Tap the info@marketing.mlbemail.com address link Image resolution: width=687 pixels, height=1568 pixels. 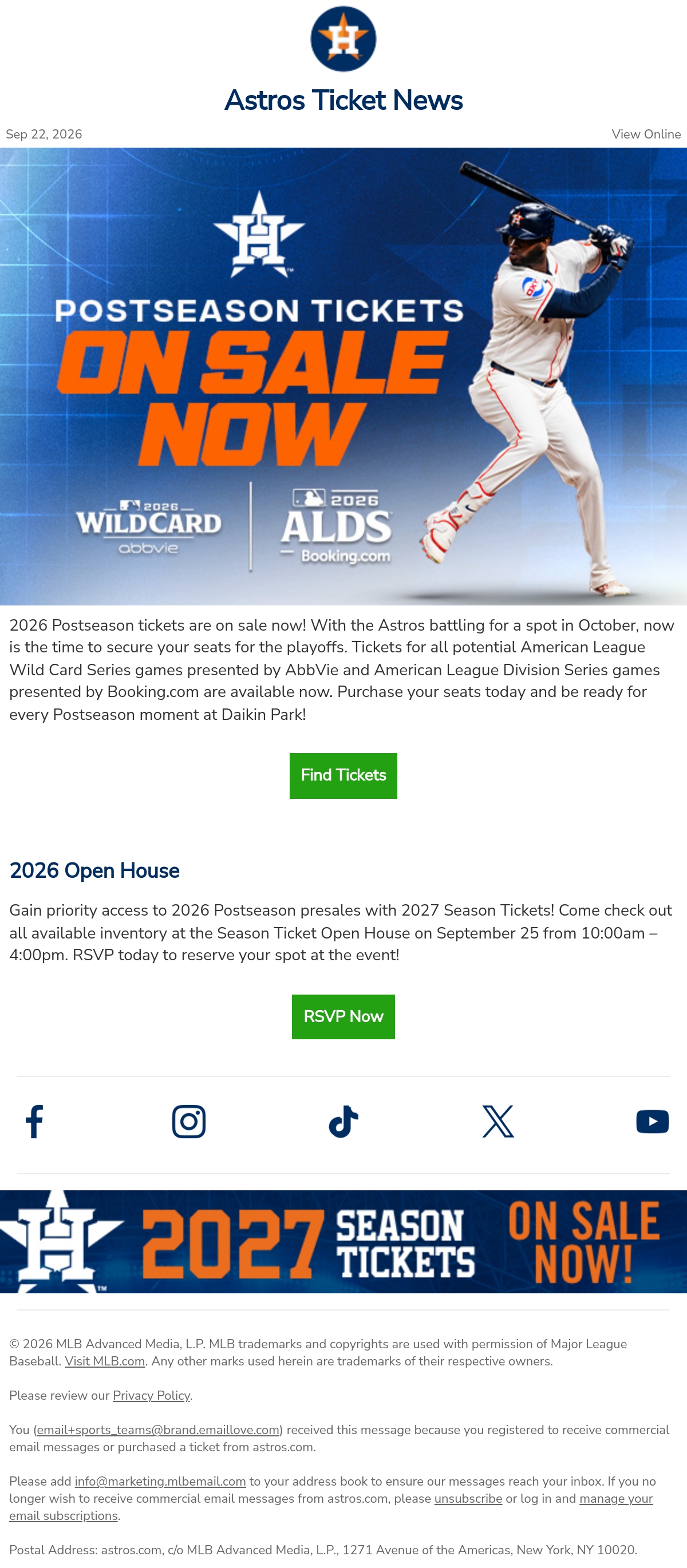click(160, 1481)
